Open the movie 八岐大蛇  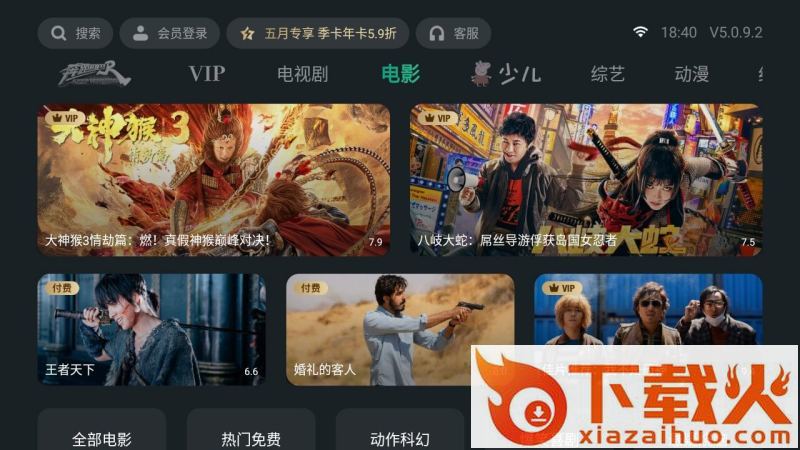(x=585, y=180)
